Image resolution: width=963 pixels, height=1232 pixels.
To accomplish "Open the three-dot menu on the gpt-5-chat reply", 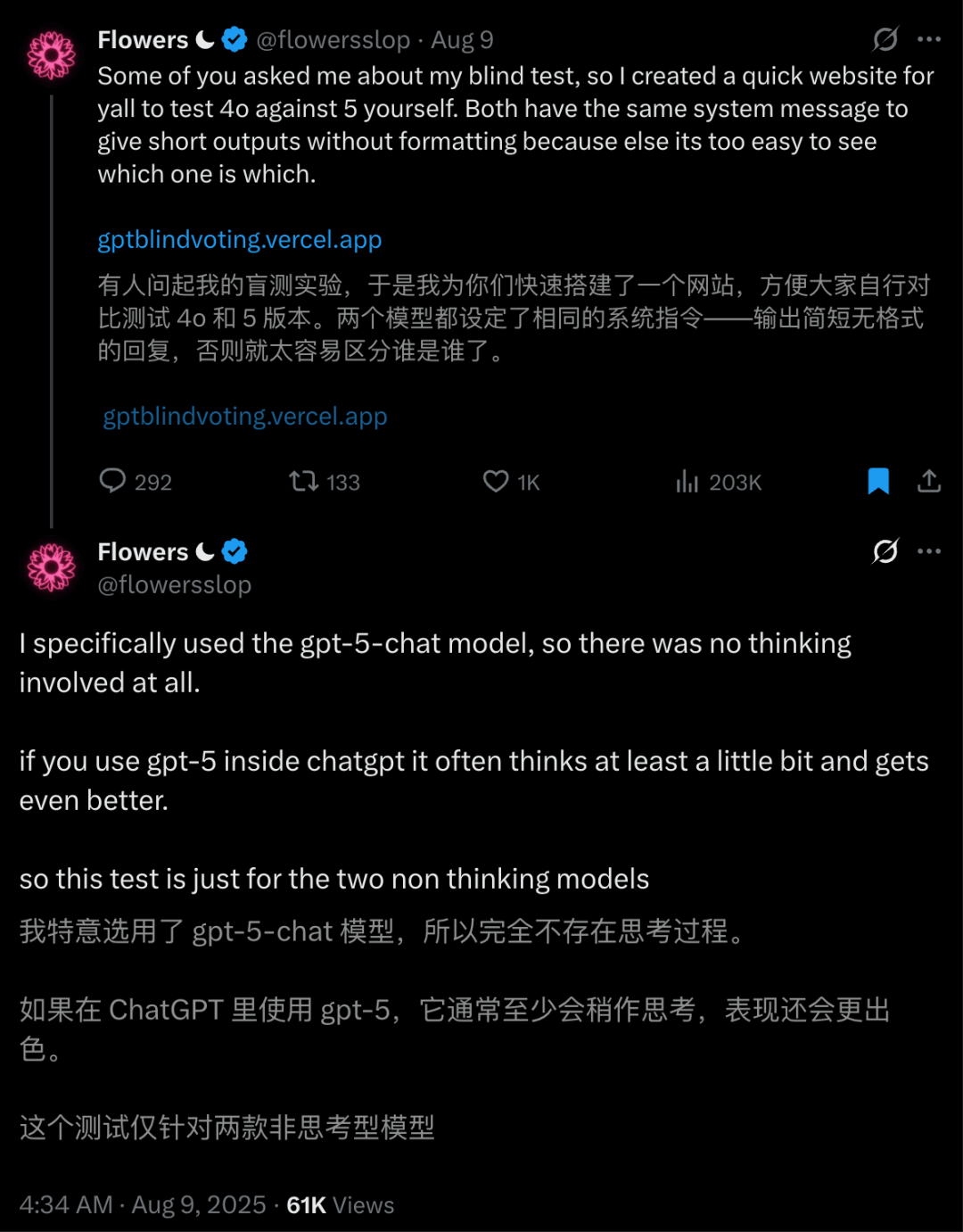I will click(929, 551).
